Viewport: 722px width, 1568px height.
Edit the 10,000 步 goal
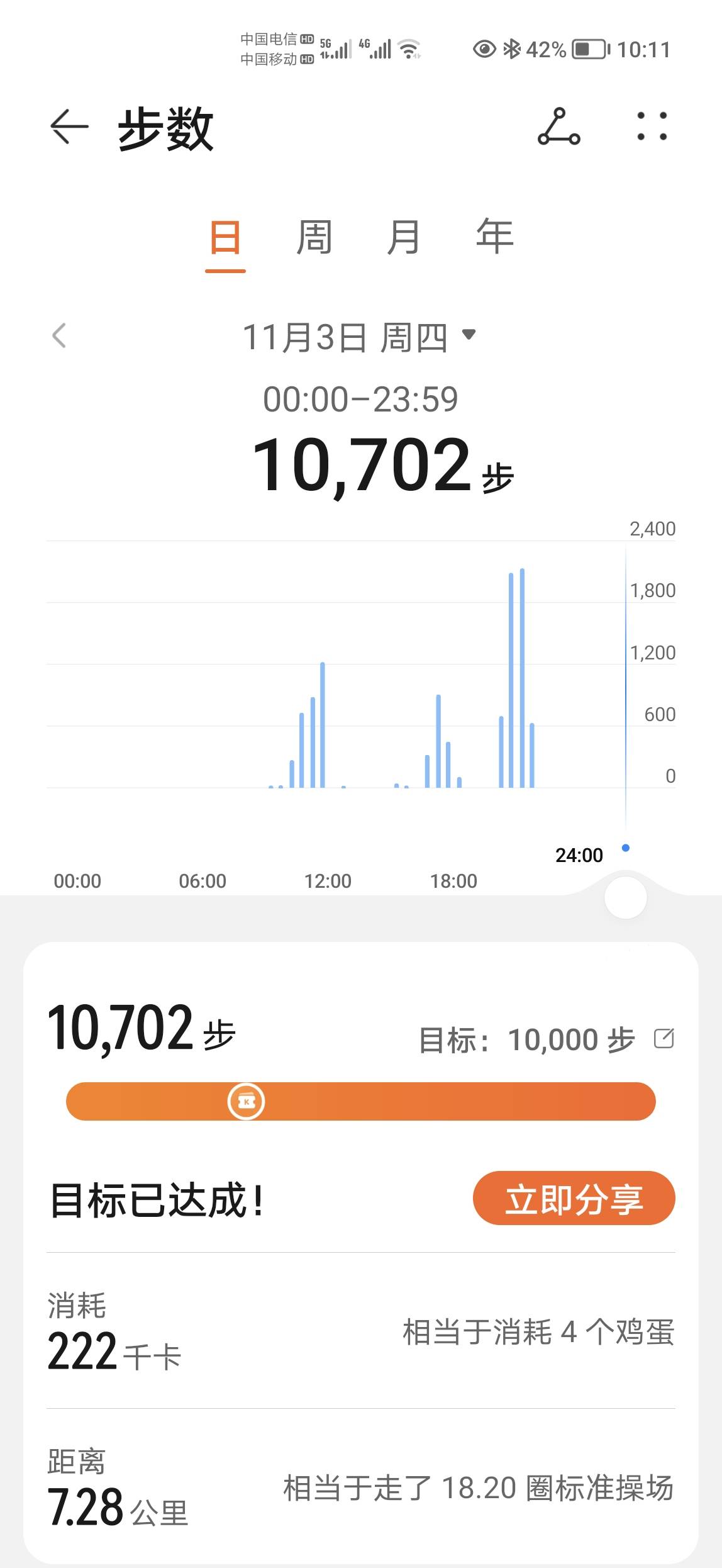[664, 1038]
